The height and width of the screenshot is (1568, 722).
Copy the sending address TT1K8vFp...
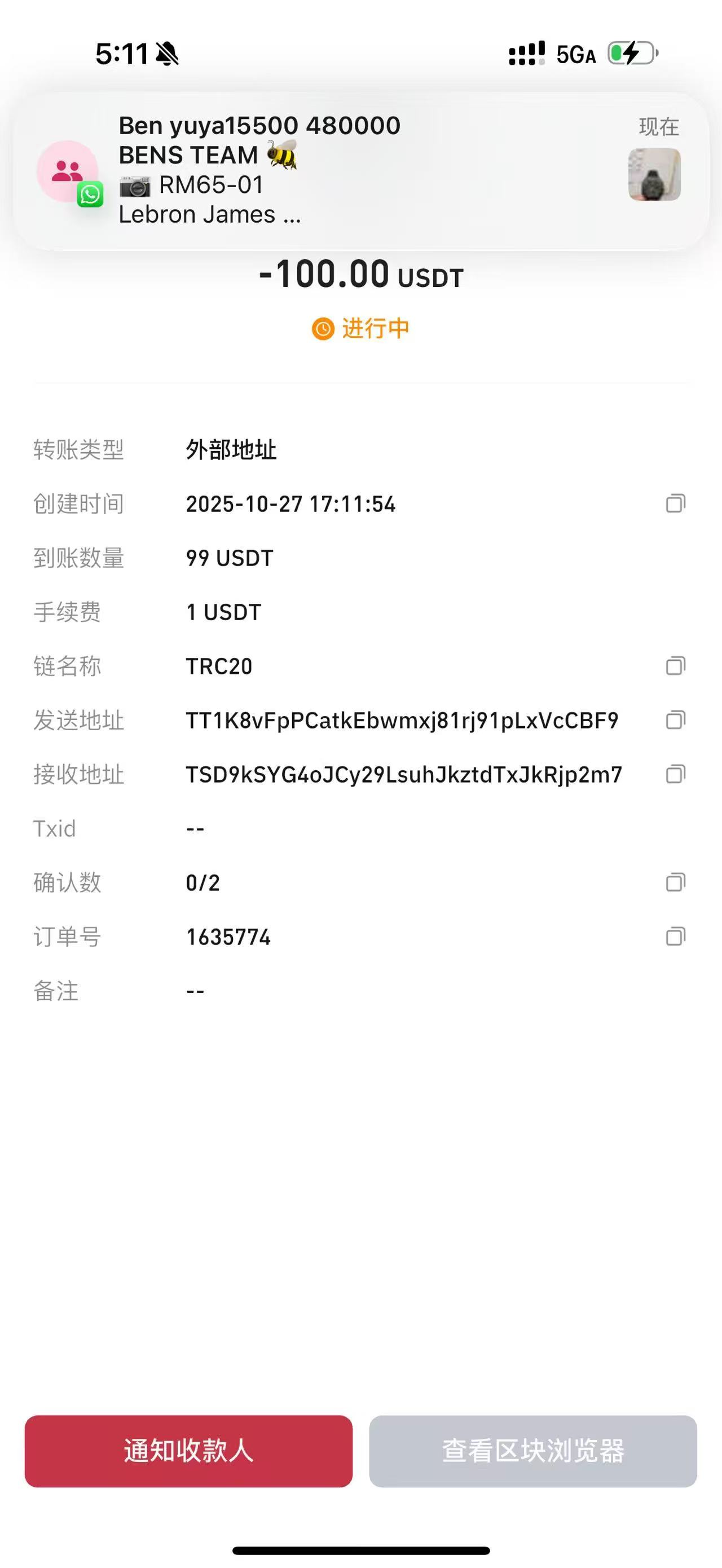coord(675,720)
